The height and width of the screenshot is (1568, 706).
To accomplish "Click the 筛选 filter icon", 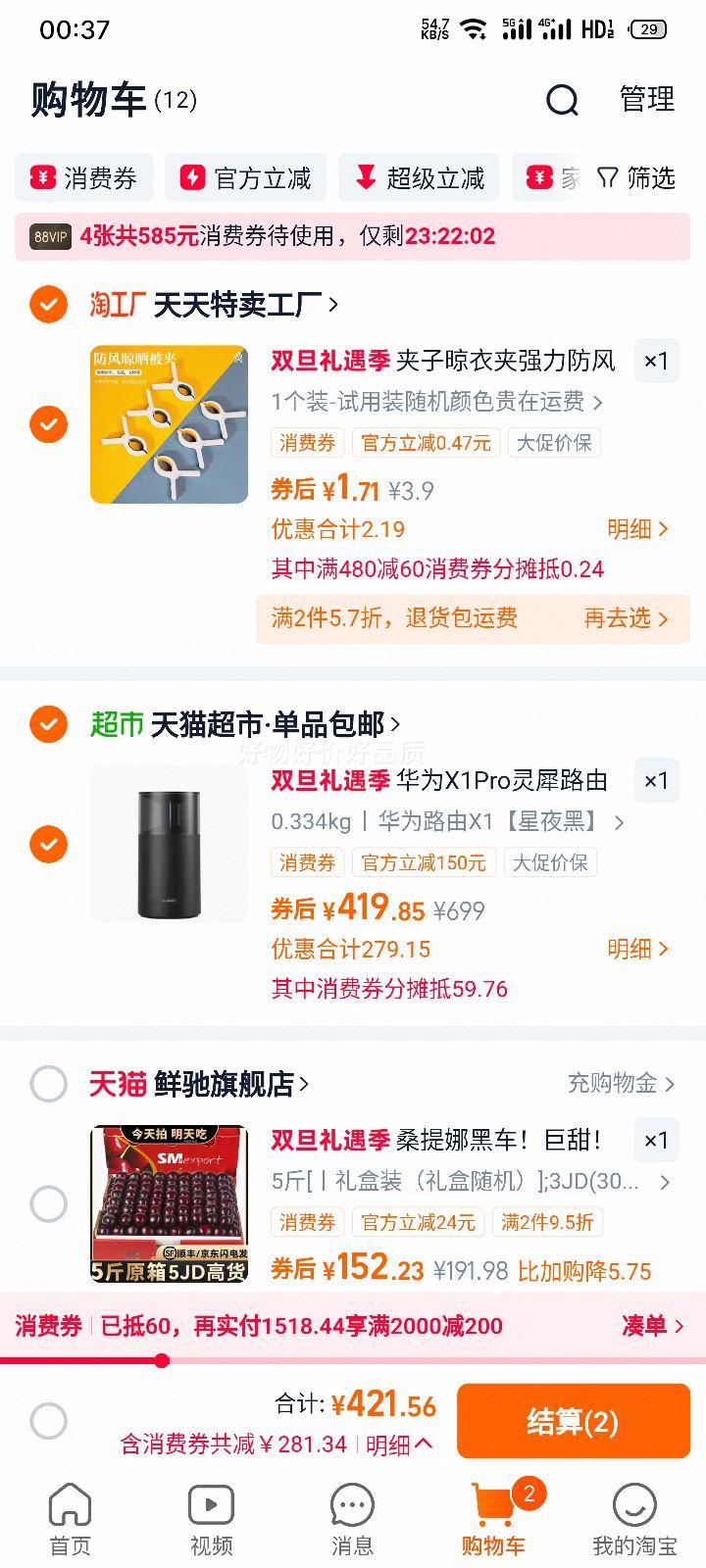I will 608,179.
